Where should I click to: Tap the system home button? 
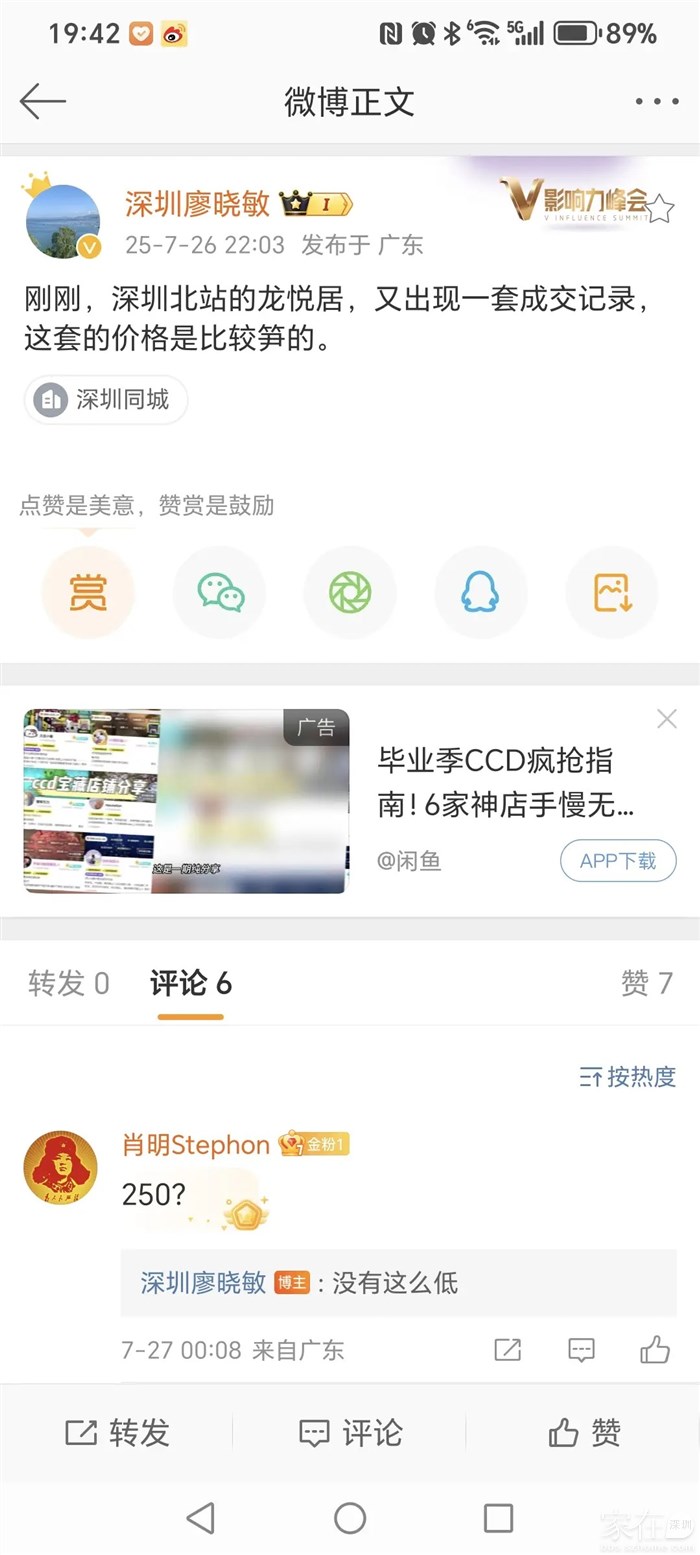[350, 1518]
